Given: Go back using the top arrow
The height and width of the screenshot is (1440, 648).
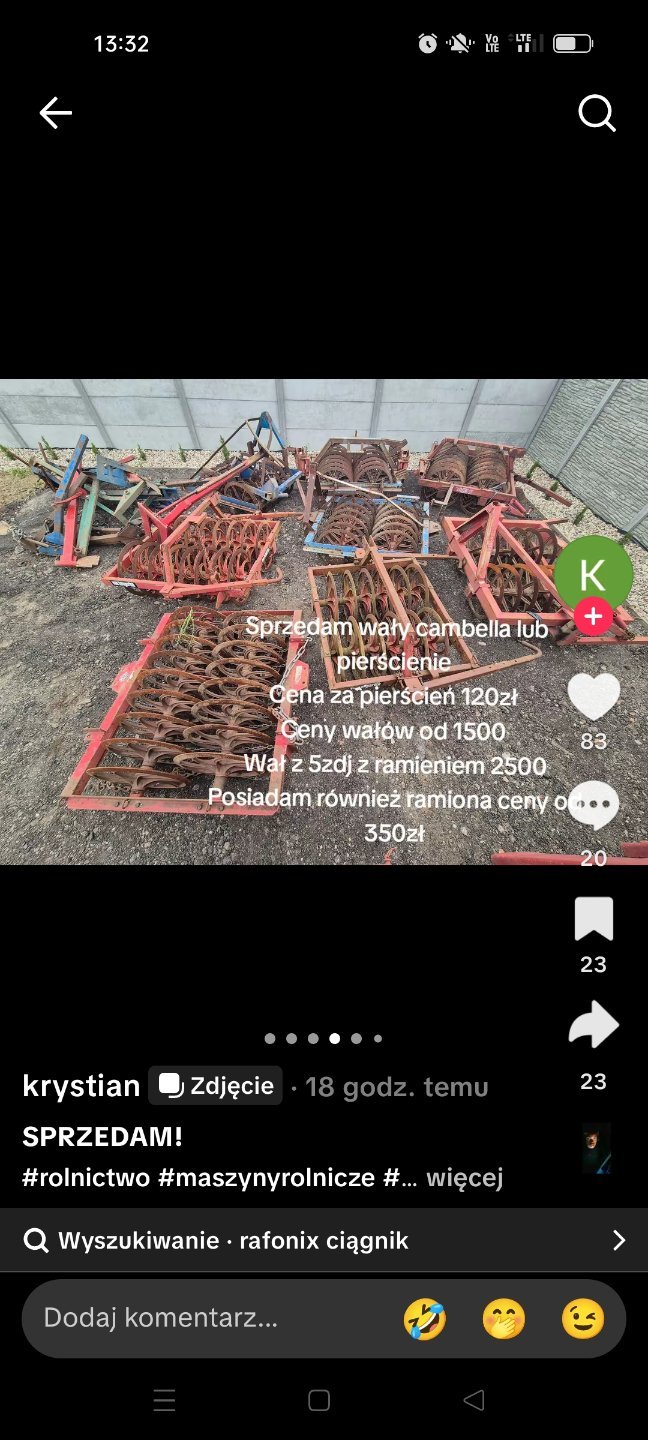Looking at the screenshot, I should (56, 114).
